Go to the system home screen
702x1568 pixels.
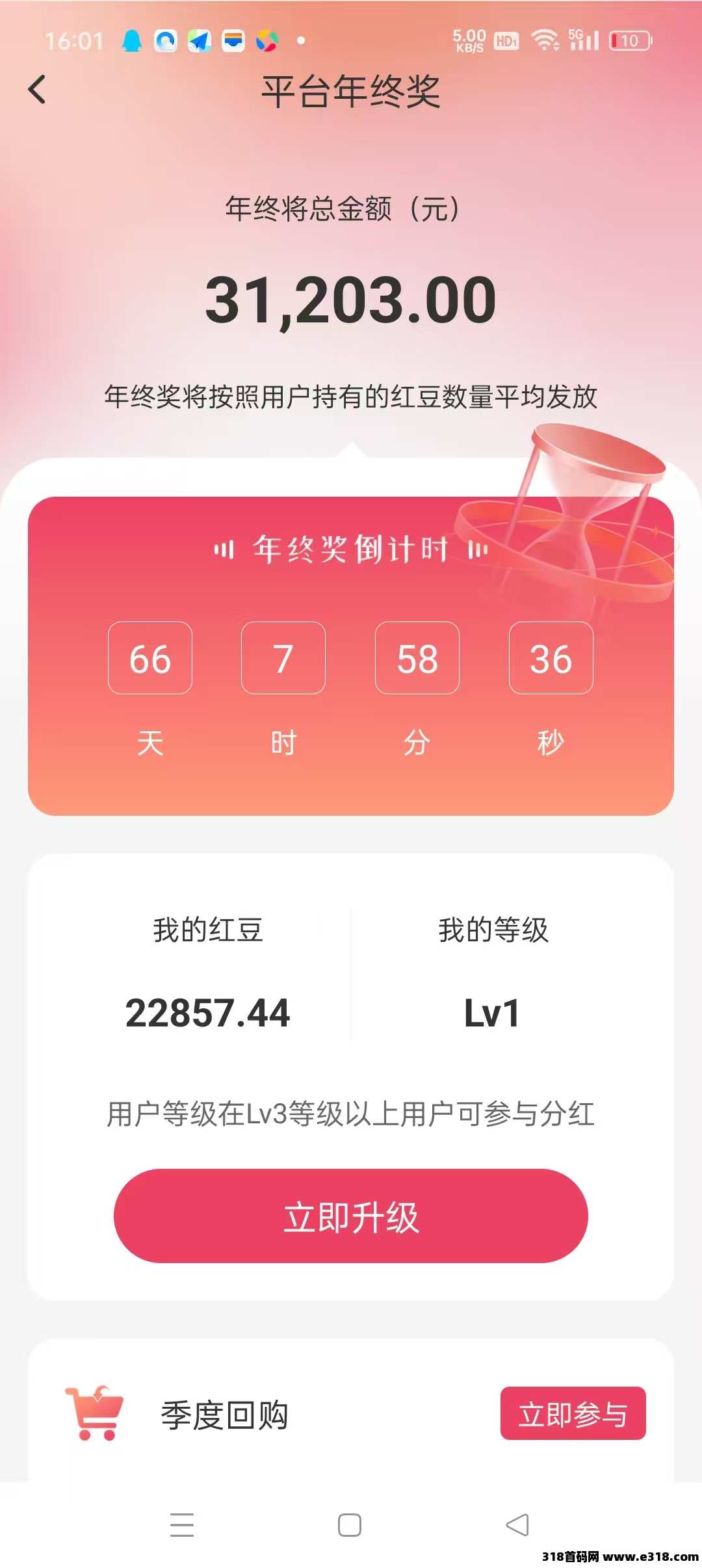click(x=350, y=1524)
